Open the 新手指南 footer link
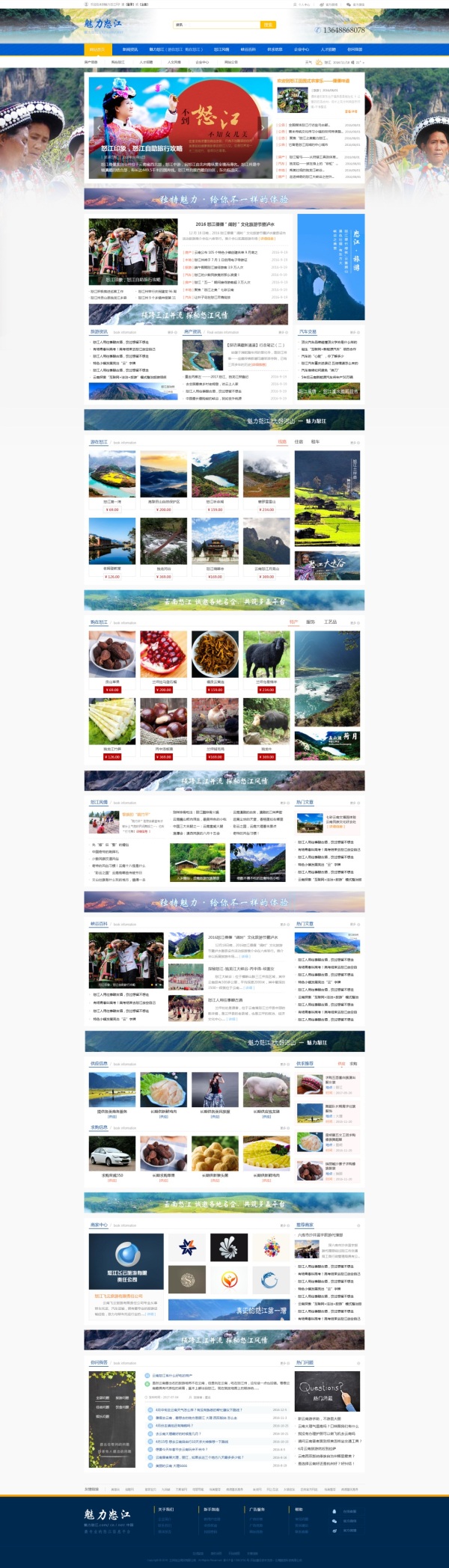Screen dimensions: 449x1568 click(x=212, y=1509)
